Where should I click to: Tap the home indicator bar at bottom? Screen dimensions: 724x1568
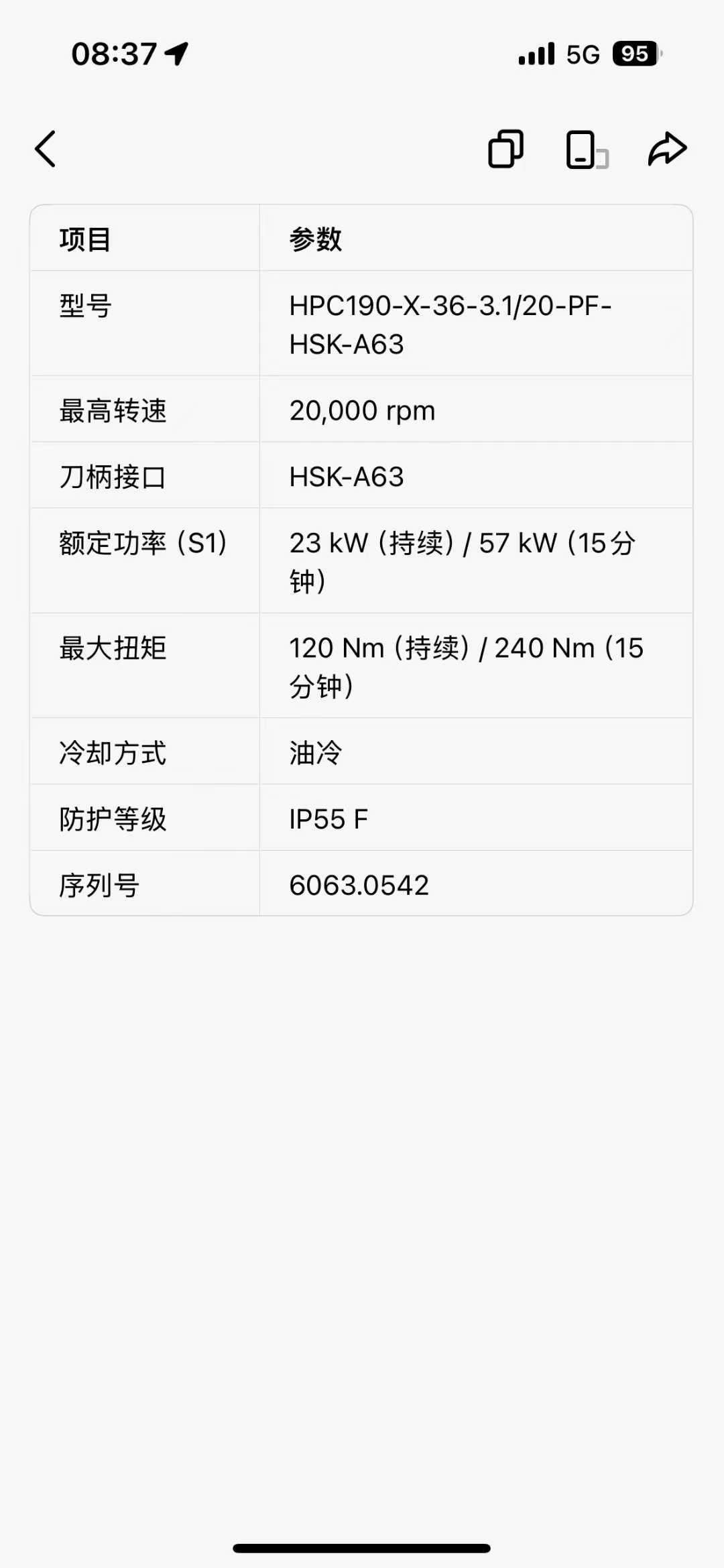(362, 1546)
